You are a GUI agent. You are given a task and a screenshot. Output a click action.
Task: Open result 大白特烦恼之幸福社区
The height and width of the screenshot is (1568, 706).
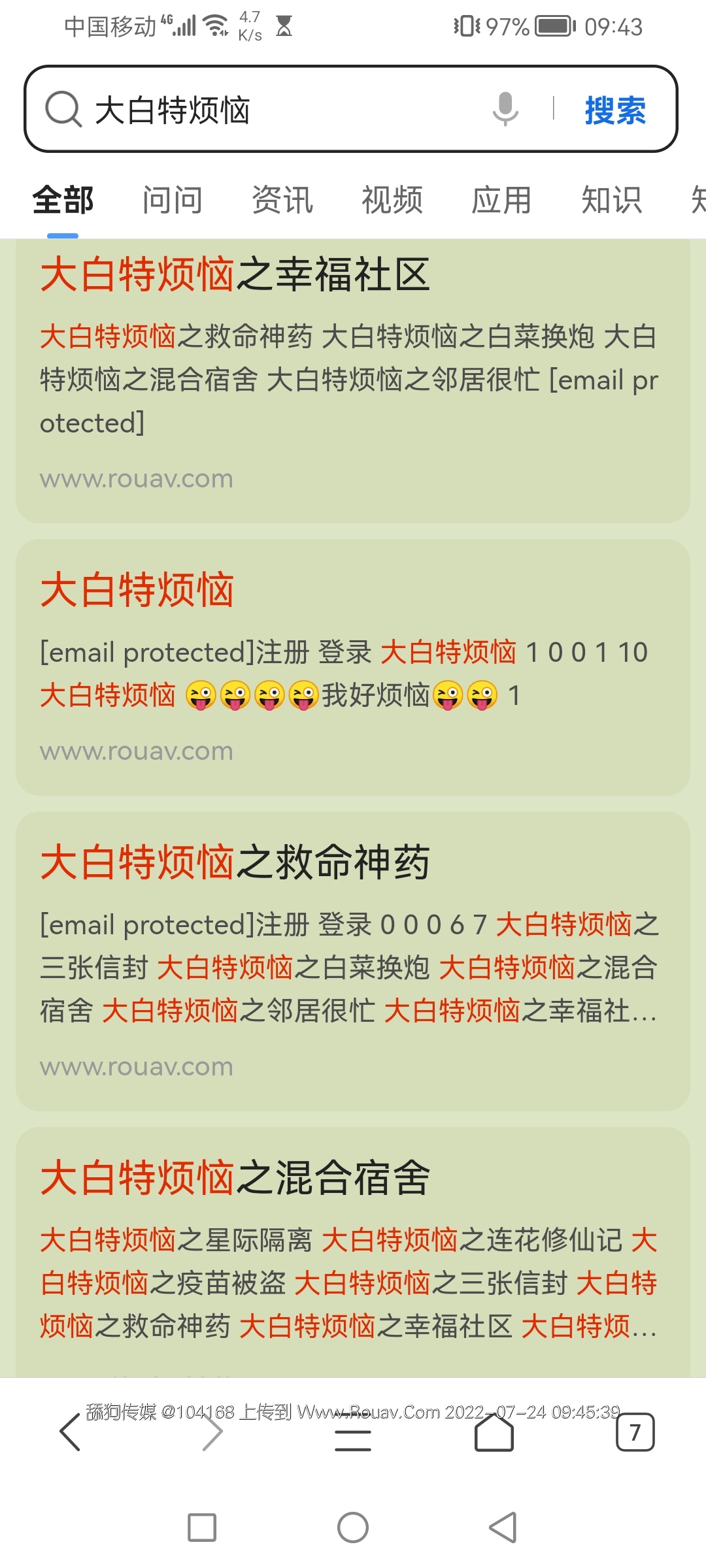point(235,274)
